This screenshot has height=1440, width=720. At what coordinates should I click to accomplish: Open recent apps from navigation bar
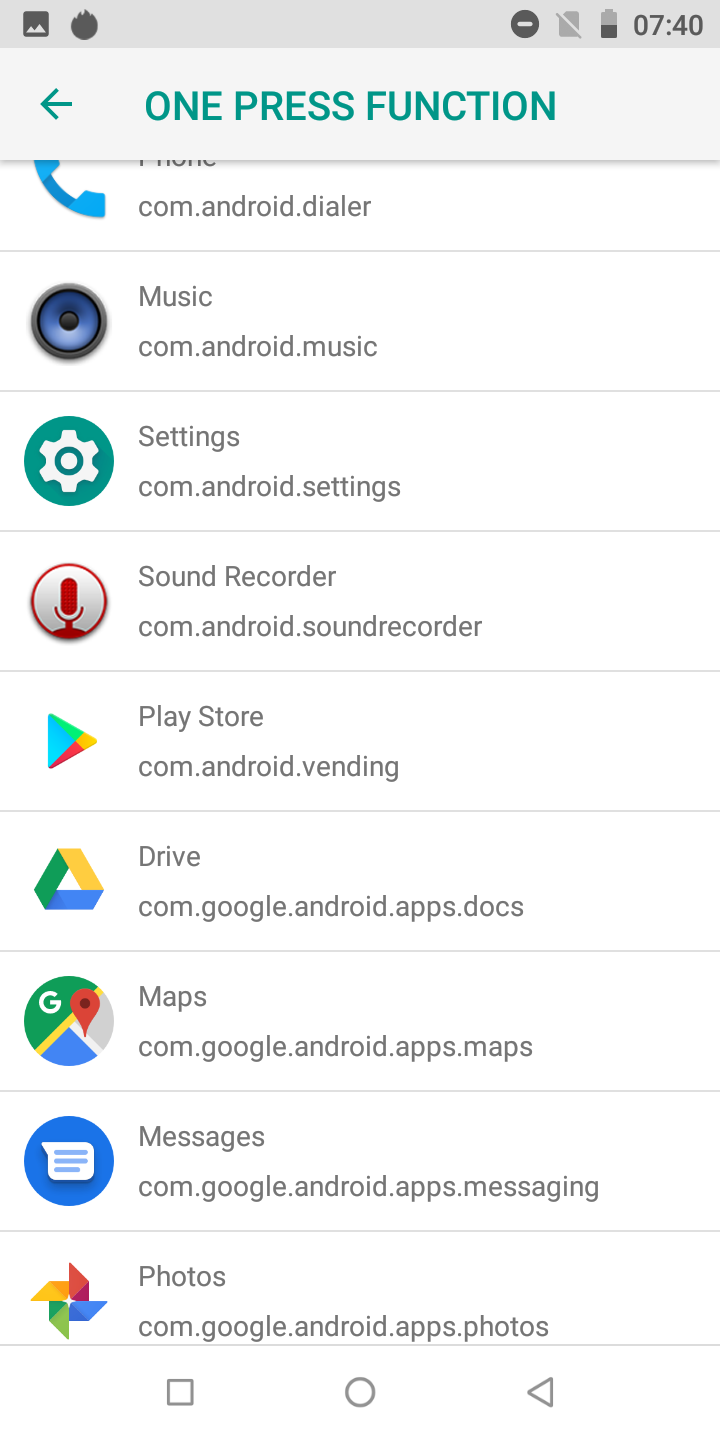[x=180, y=1392]
